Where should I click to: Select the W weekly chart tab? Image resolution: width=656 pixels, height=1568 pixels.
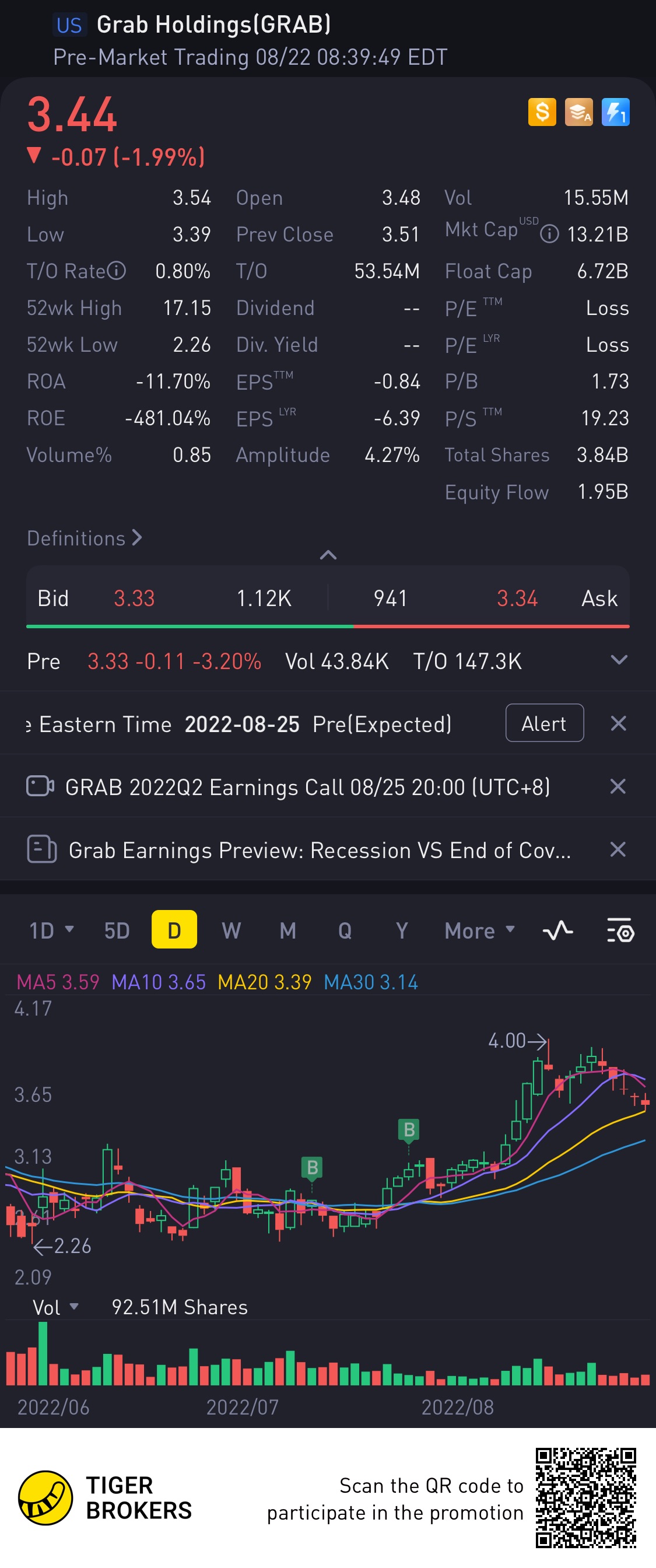231,930
